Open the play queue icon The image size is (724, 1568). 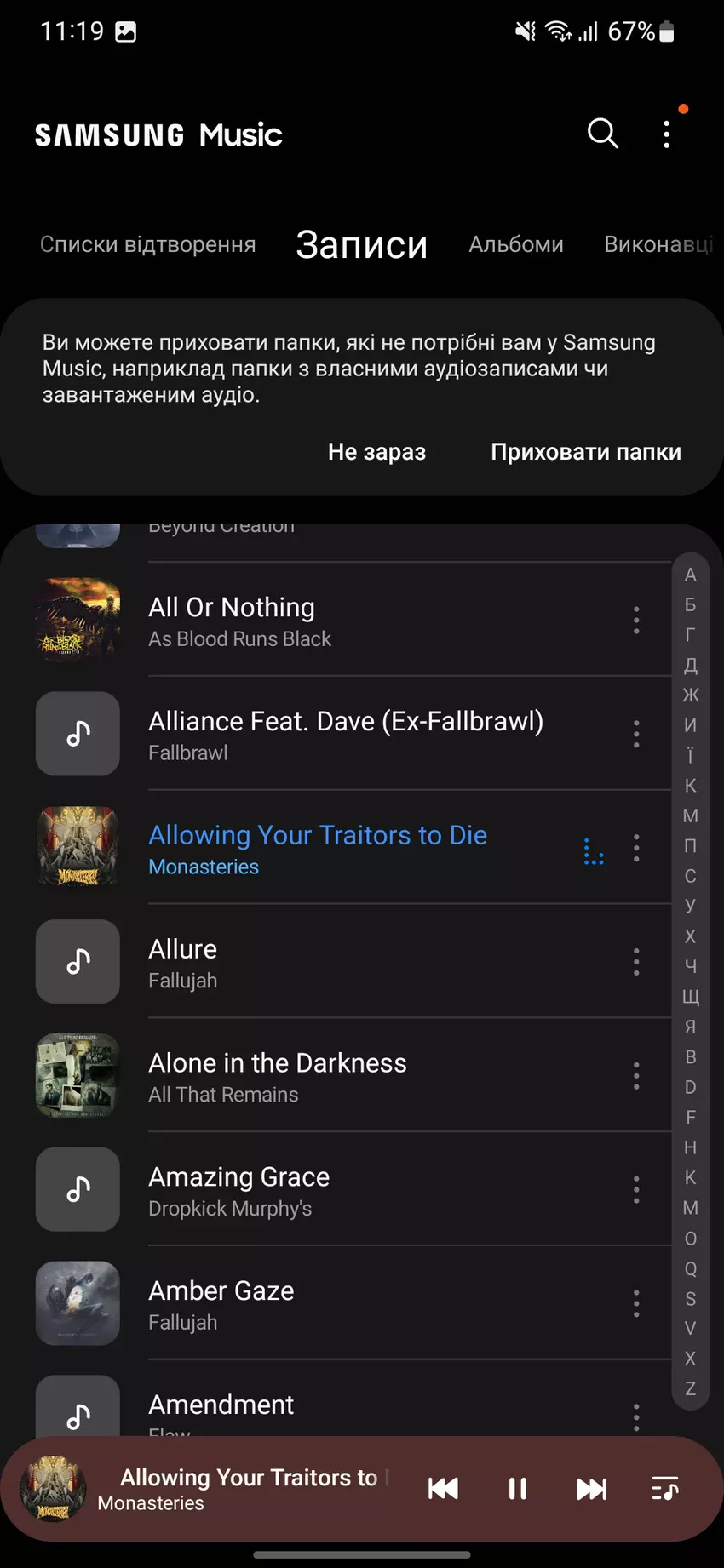[x=664, y=1489]
